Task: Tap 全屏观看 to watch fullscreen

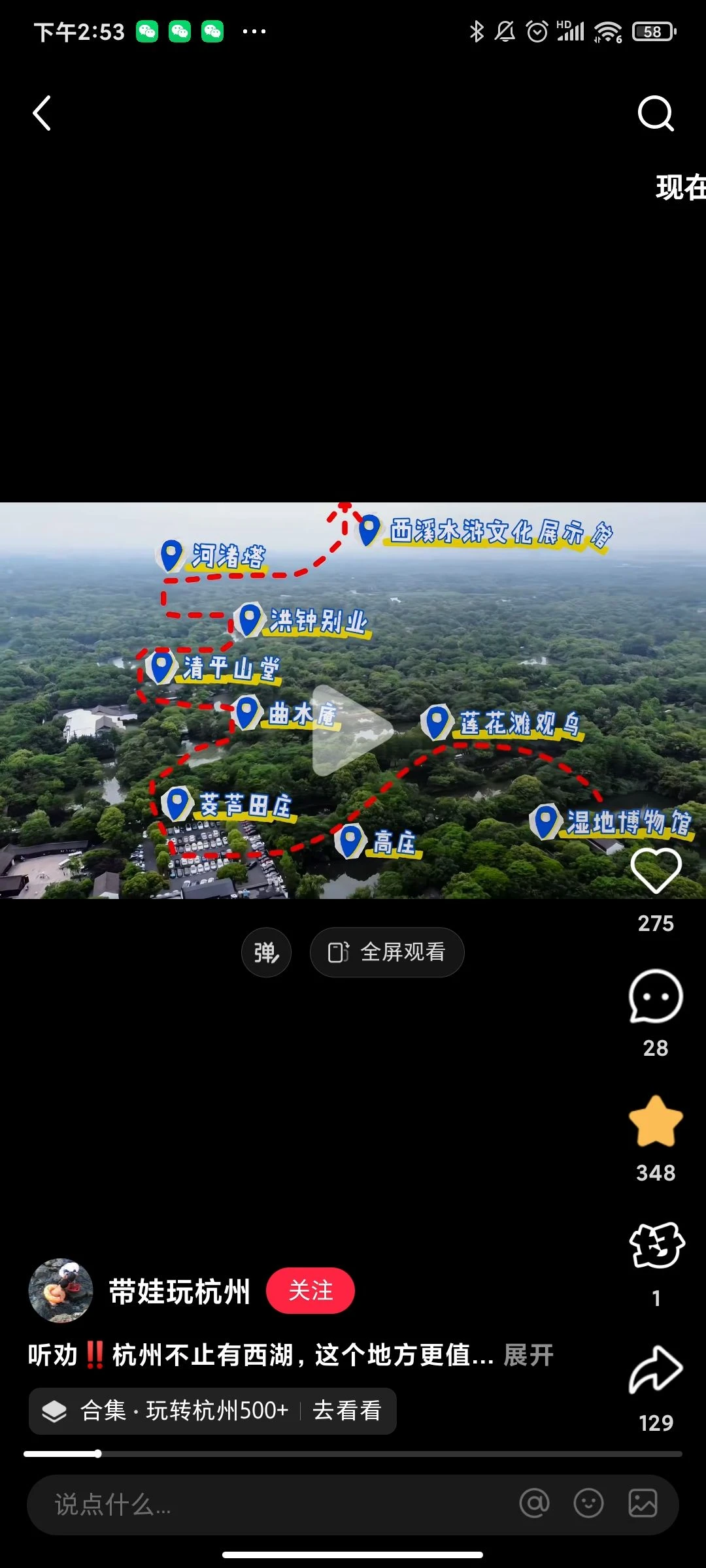Action: [x=387, y=953]
